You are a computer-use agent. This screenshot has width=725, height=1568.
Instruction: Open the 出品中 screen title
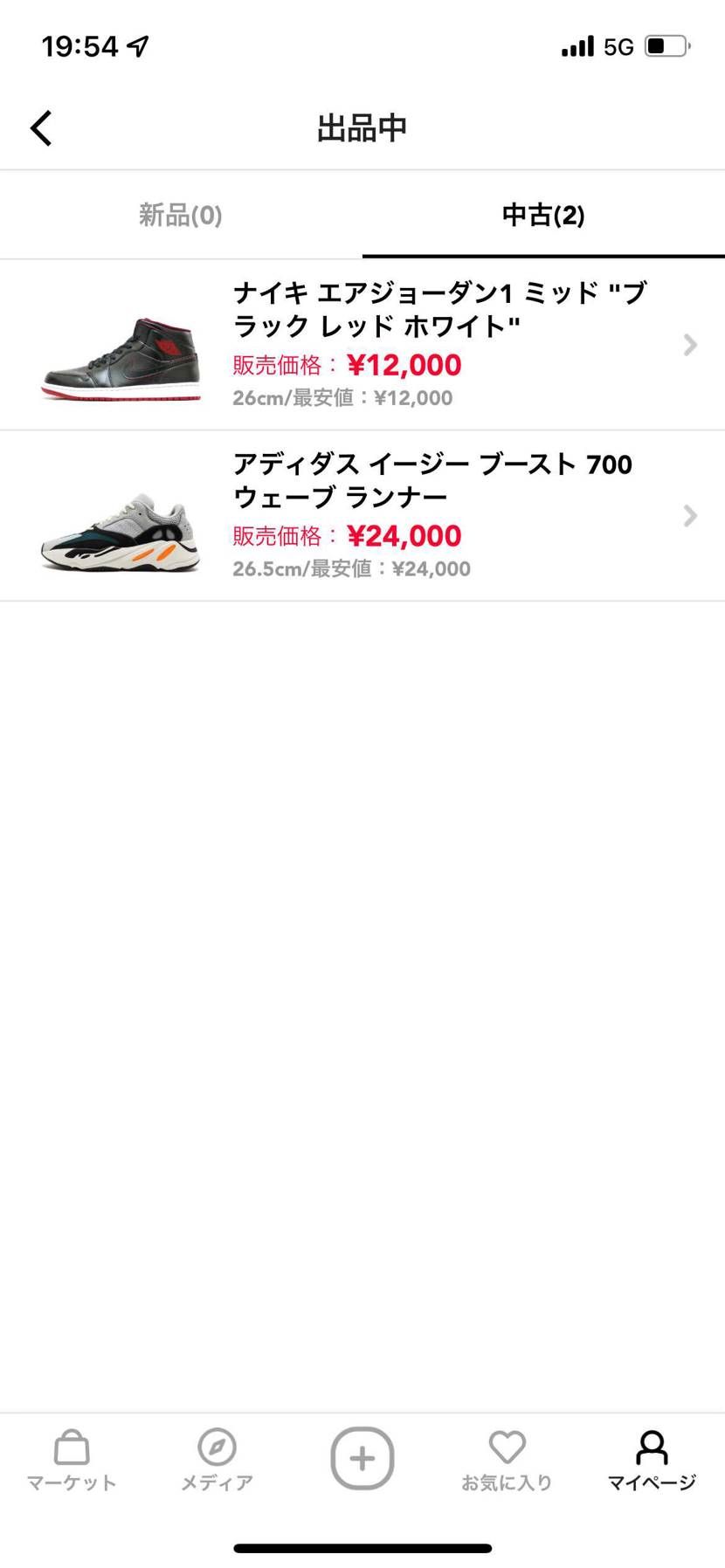click(x=362, y=127)
